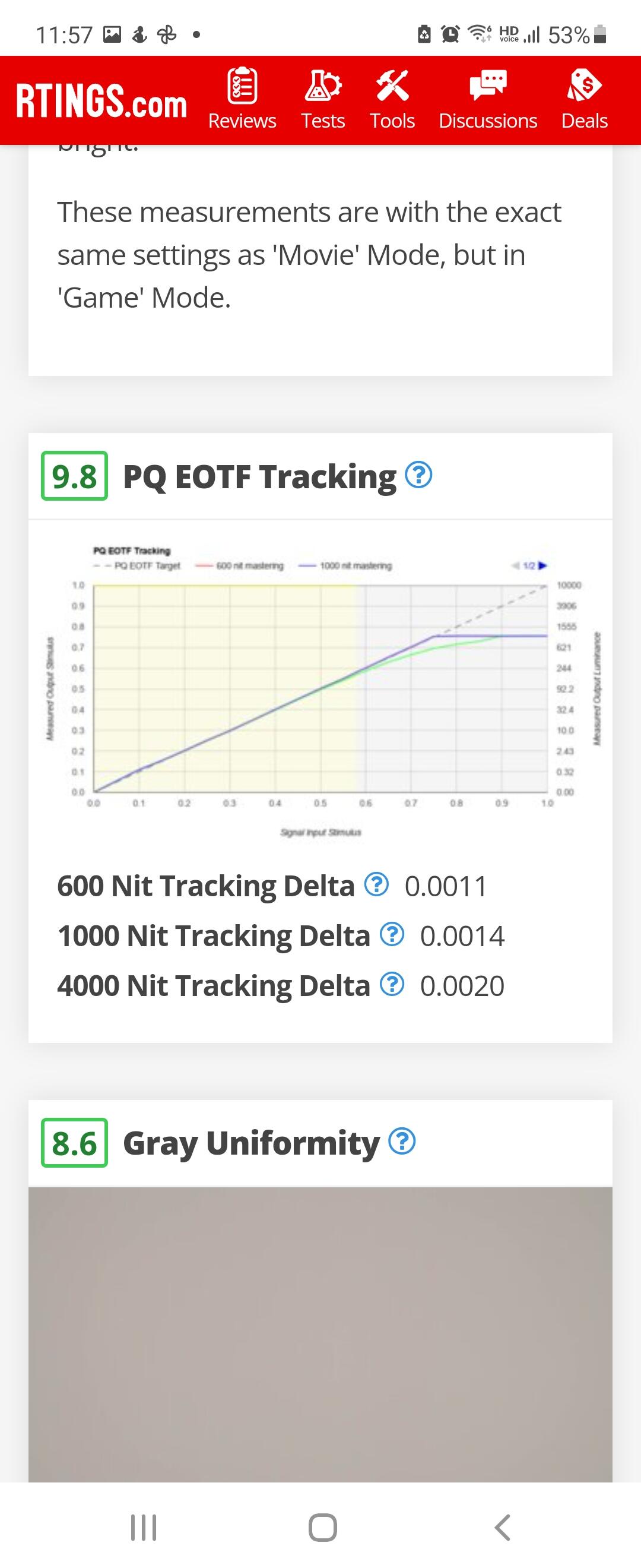Open recent apps from the navigation bar
This screenshot has width=641, height=1568.
coord(144,1527)
